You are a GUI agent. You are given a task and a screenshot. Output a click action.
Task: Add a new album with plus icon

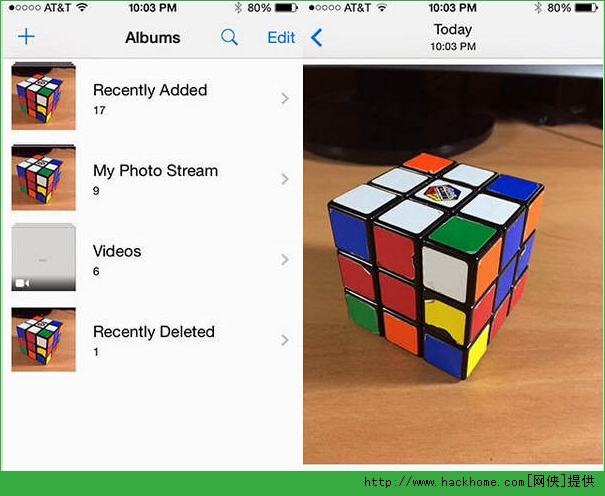[x=27, y=38]
